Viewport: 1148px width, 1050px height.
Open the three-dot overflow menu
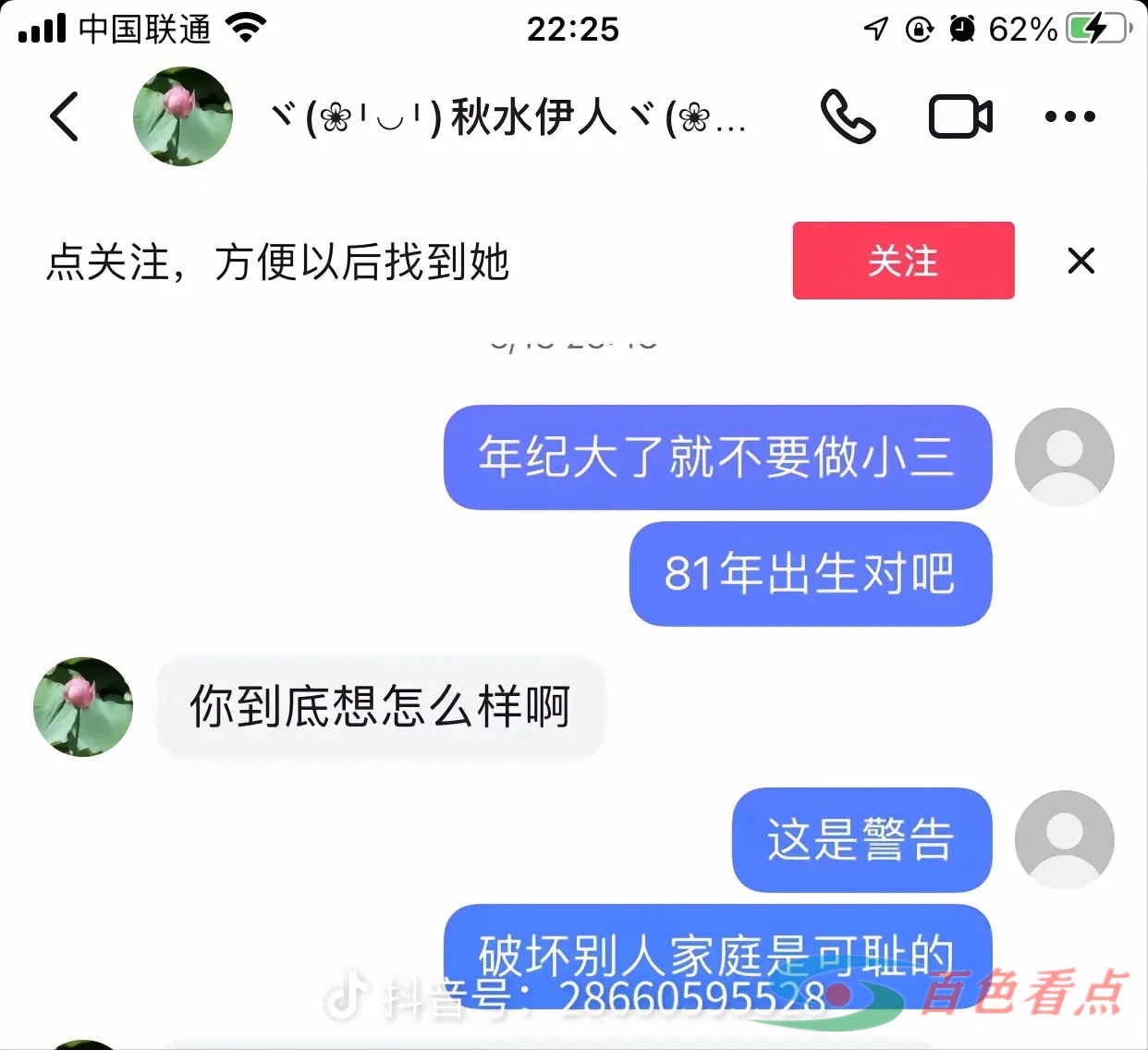click(x=1069, y=116)
